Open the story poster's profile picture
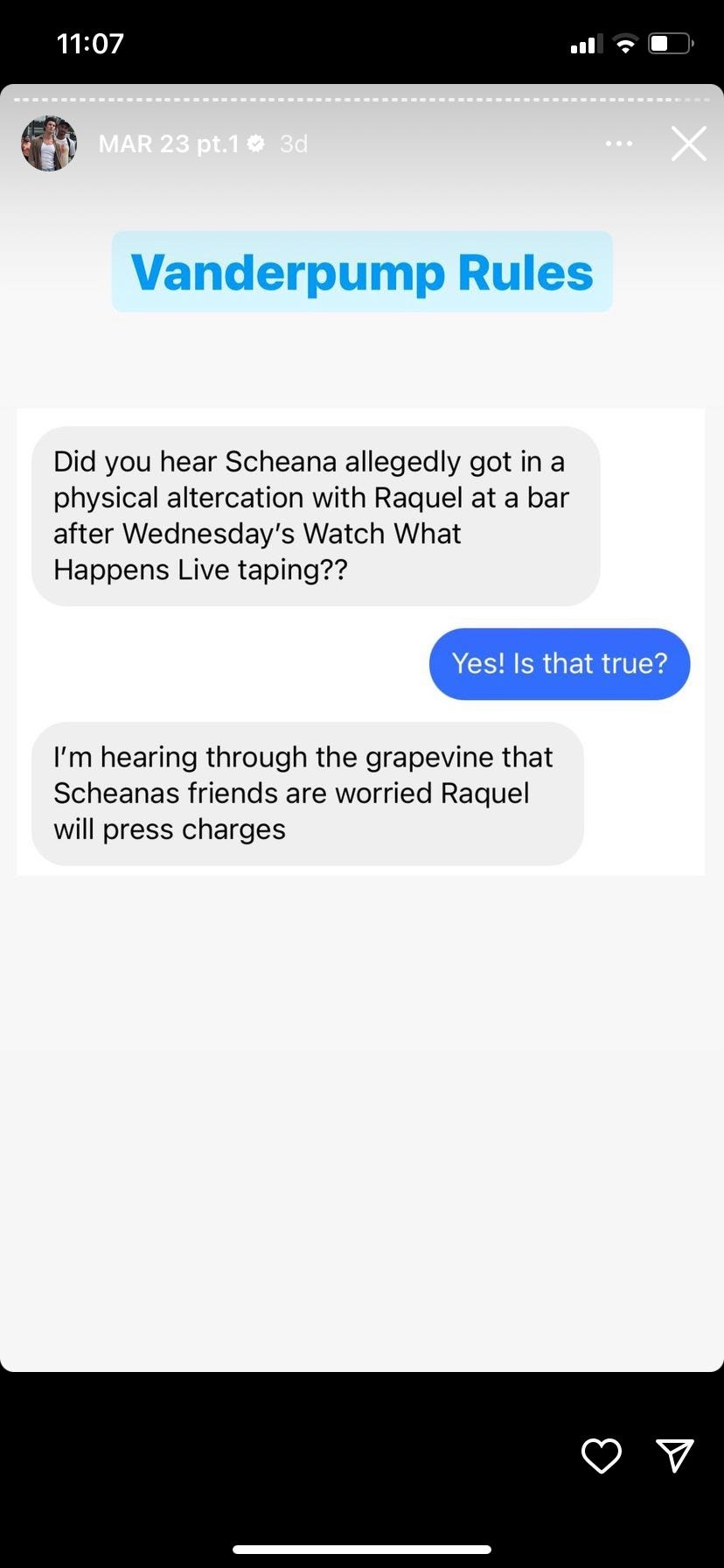 coord(49,143)
